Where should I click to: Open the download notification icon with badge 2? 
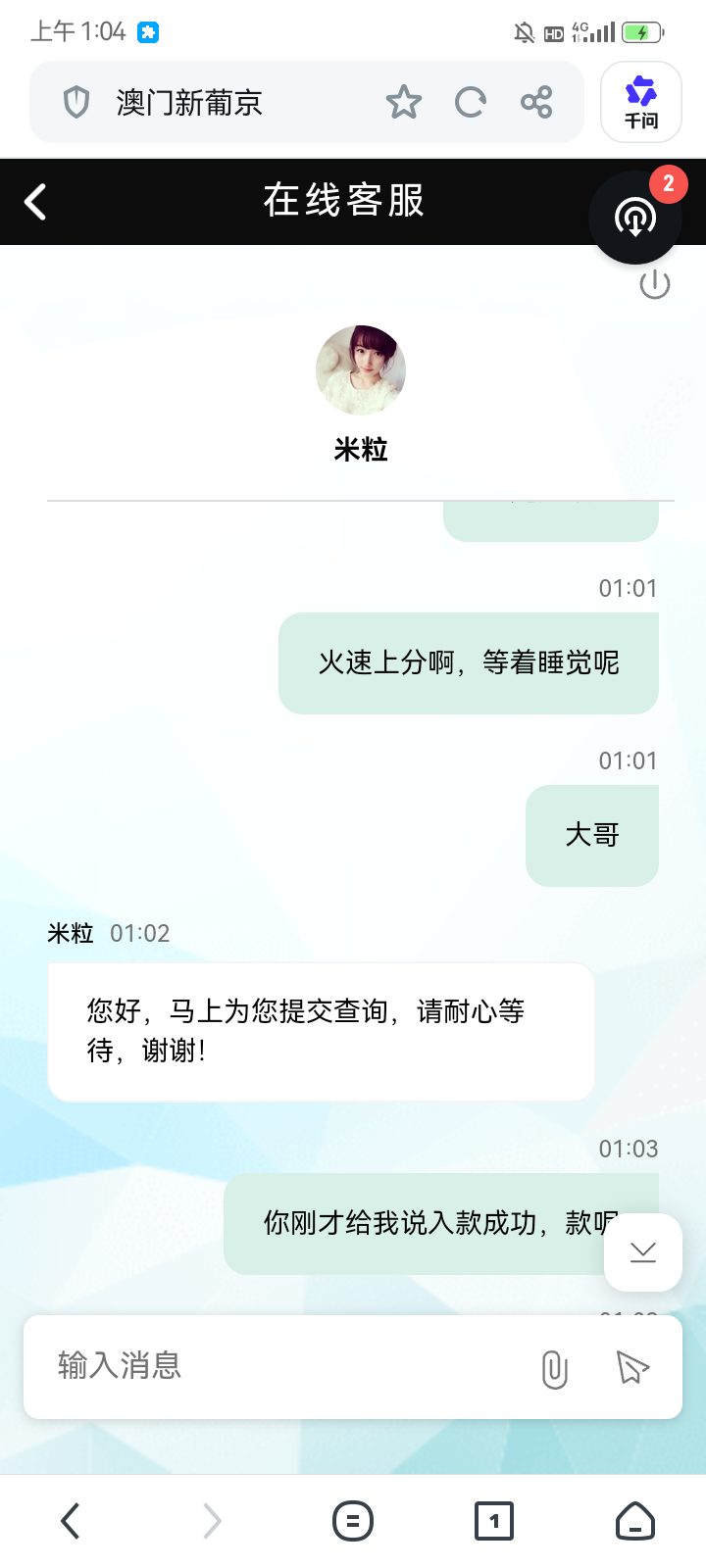click(635, 216)
